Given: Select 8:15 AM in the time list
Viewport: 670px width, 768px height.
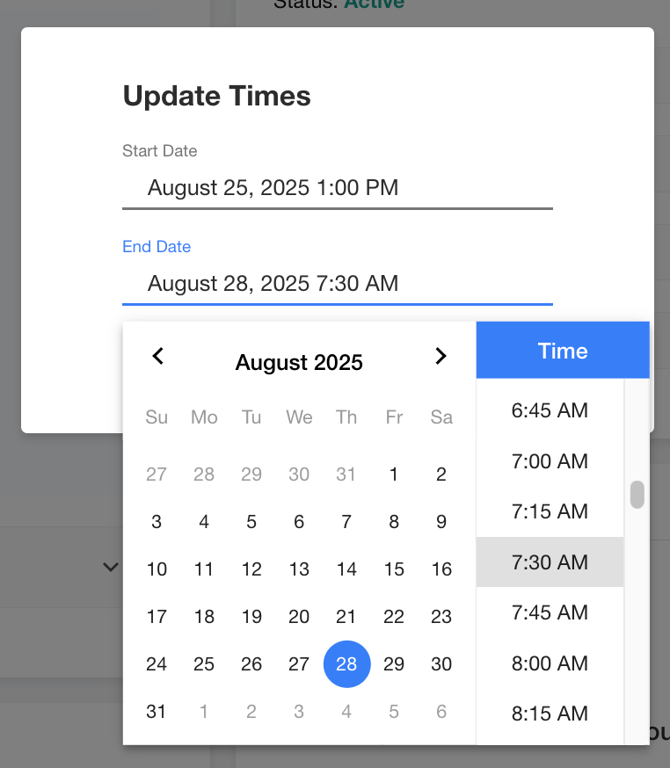Looking at the screenshot, I should [x=549, y=713].
